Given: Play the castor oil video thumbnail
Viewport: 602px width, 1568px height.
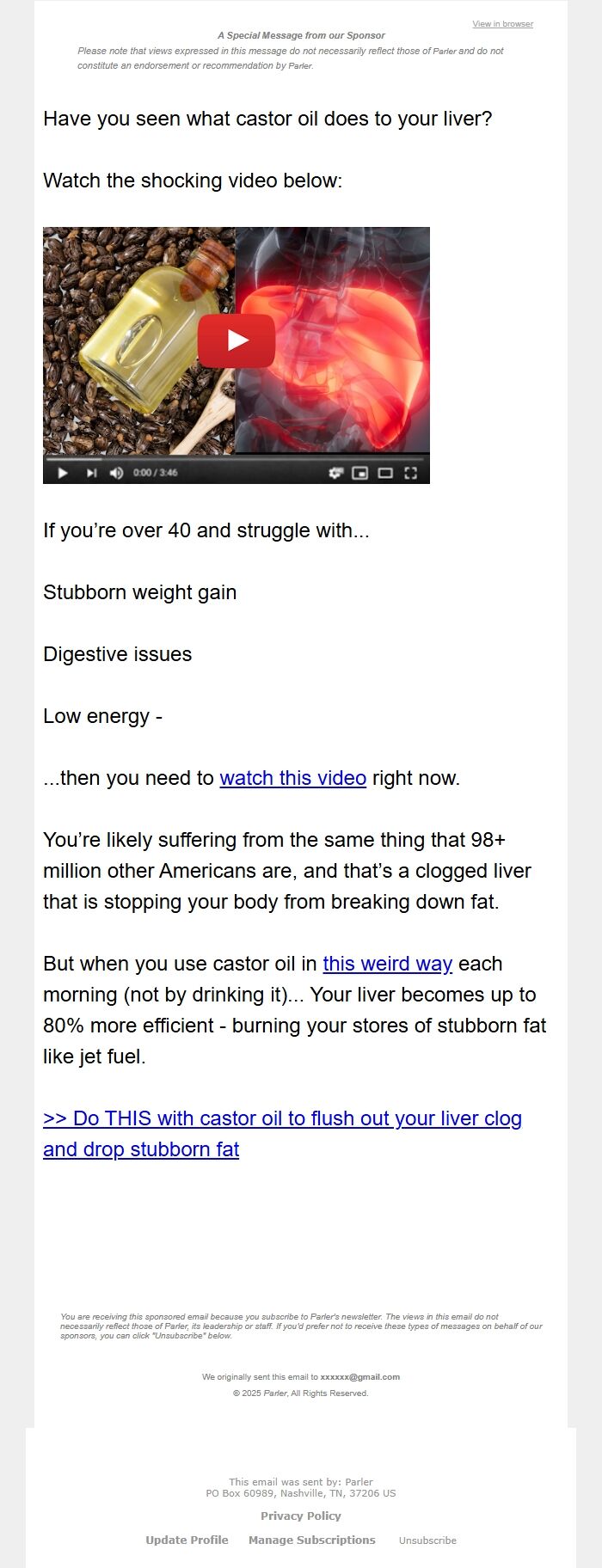Looking at the screenshot, I should (x=236, y=341).
